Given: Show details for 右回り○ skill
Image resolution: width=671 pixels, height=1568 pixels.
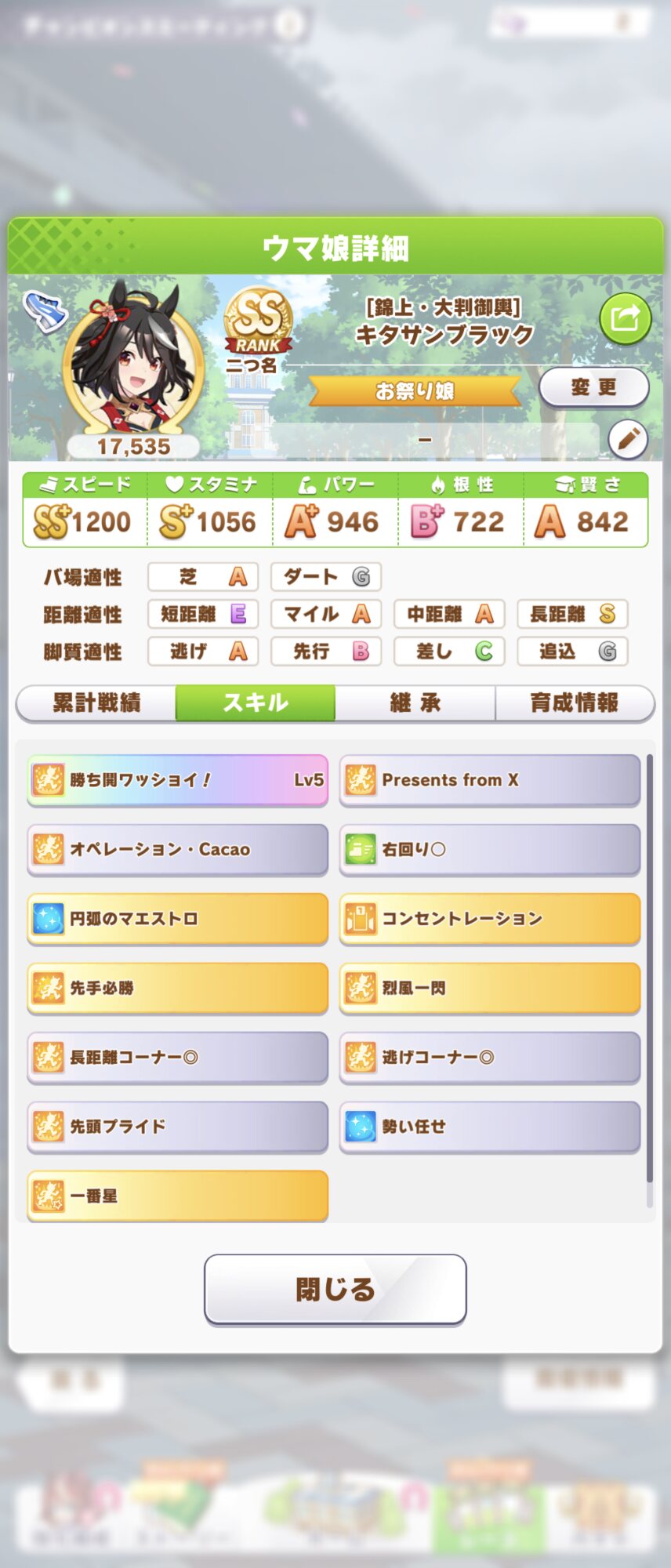Looking at the screenshot, I should coord(489,849).
